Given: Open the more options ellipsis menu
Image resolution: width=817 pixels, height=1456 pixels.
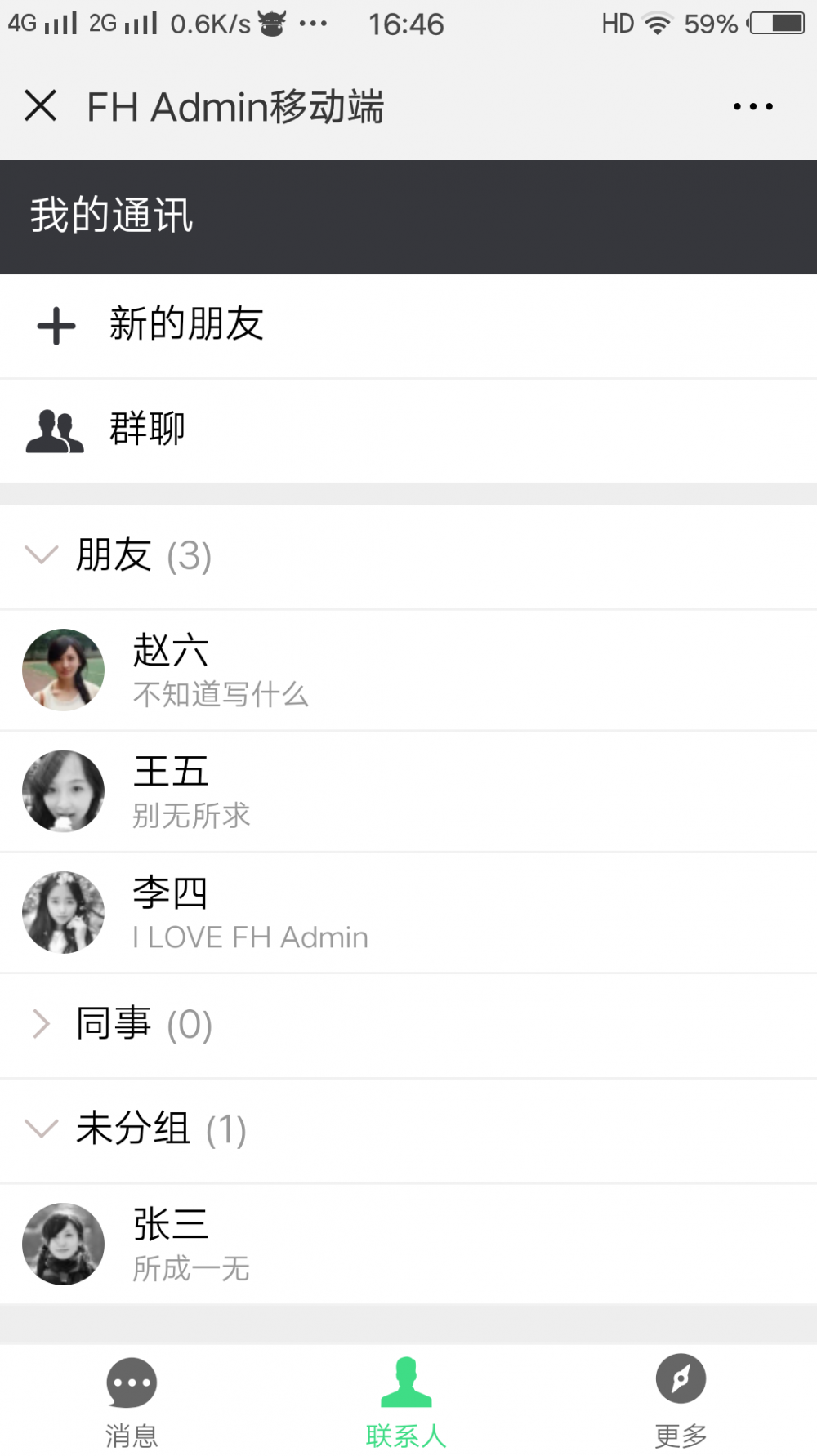Looking at the screenshot, I should click(x=752, y=106).
